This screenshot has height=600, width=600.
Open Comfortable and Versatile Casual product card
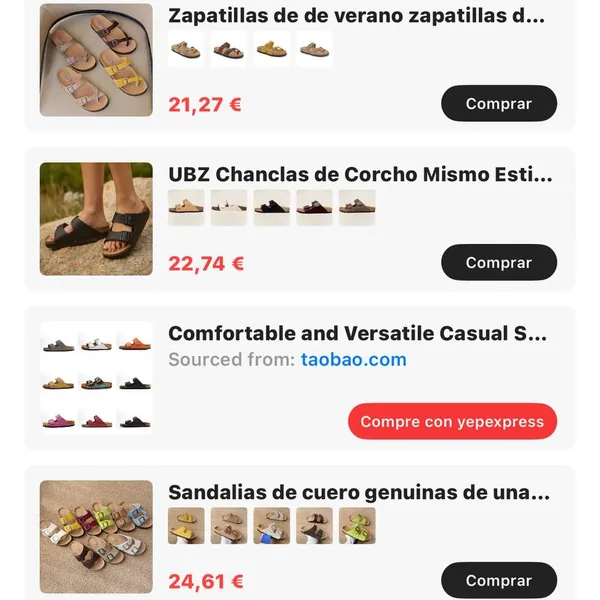coord(357,334)
